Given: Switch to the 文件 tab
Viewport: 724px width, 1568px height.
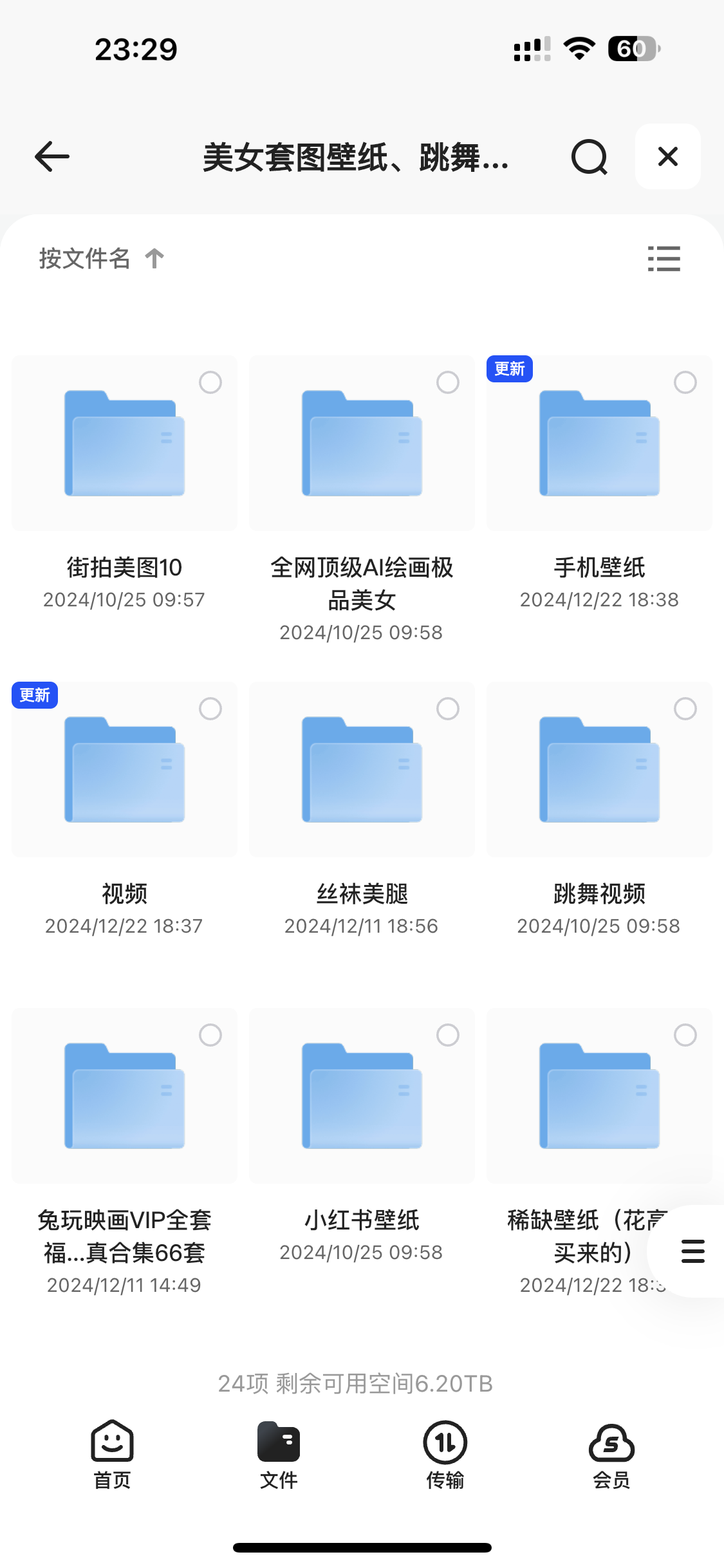Looking at the screenshot, I should (279, 1455).
